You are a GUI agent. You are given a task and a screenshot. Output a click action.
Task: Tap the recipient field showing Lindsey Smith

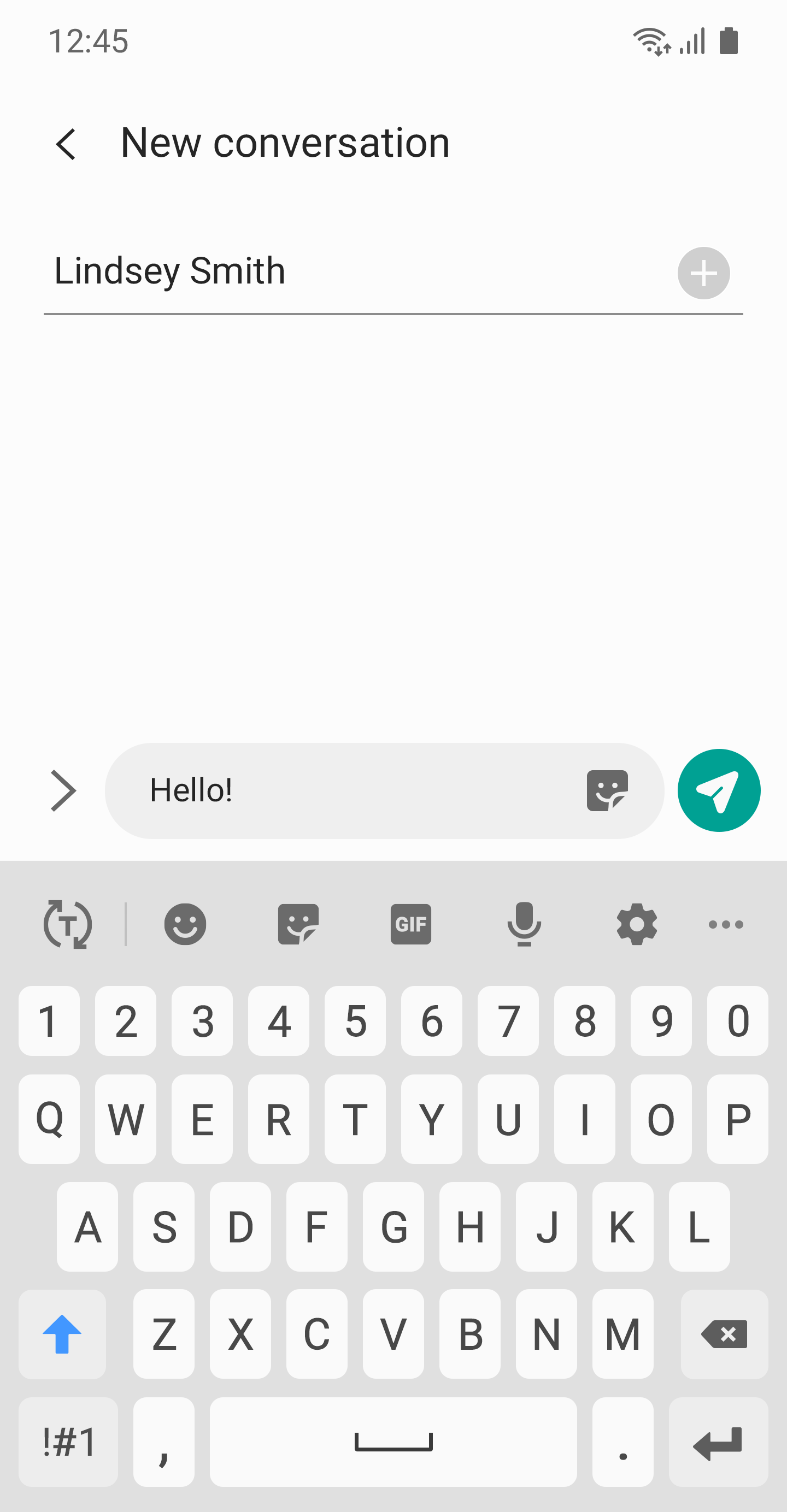353,271
